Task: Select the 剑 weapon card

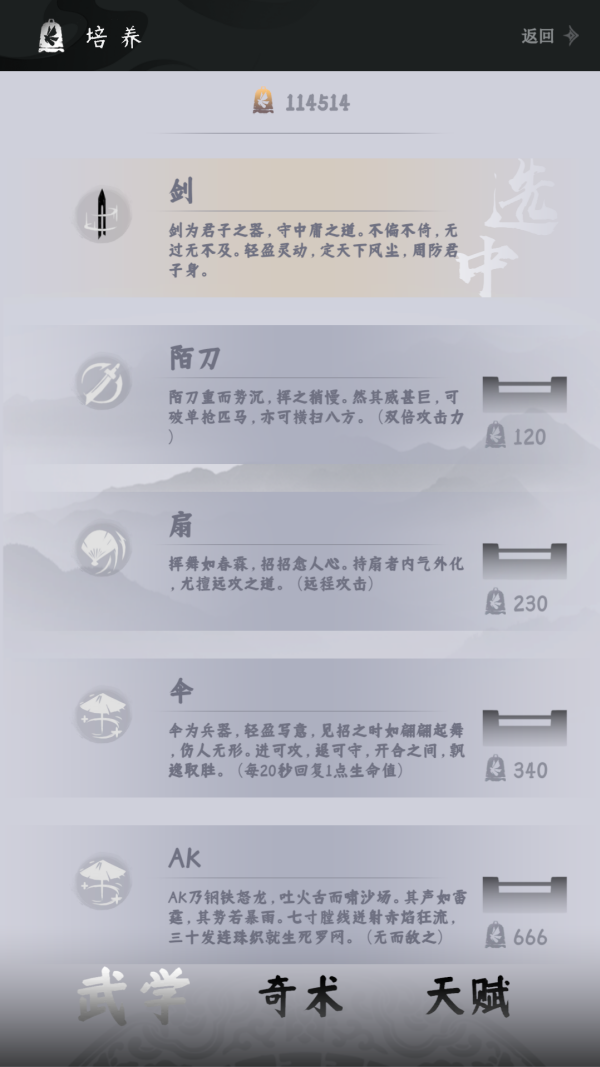Action: pyautogui.click(x=300, y=230)
